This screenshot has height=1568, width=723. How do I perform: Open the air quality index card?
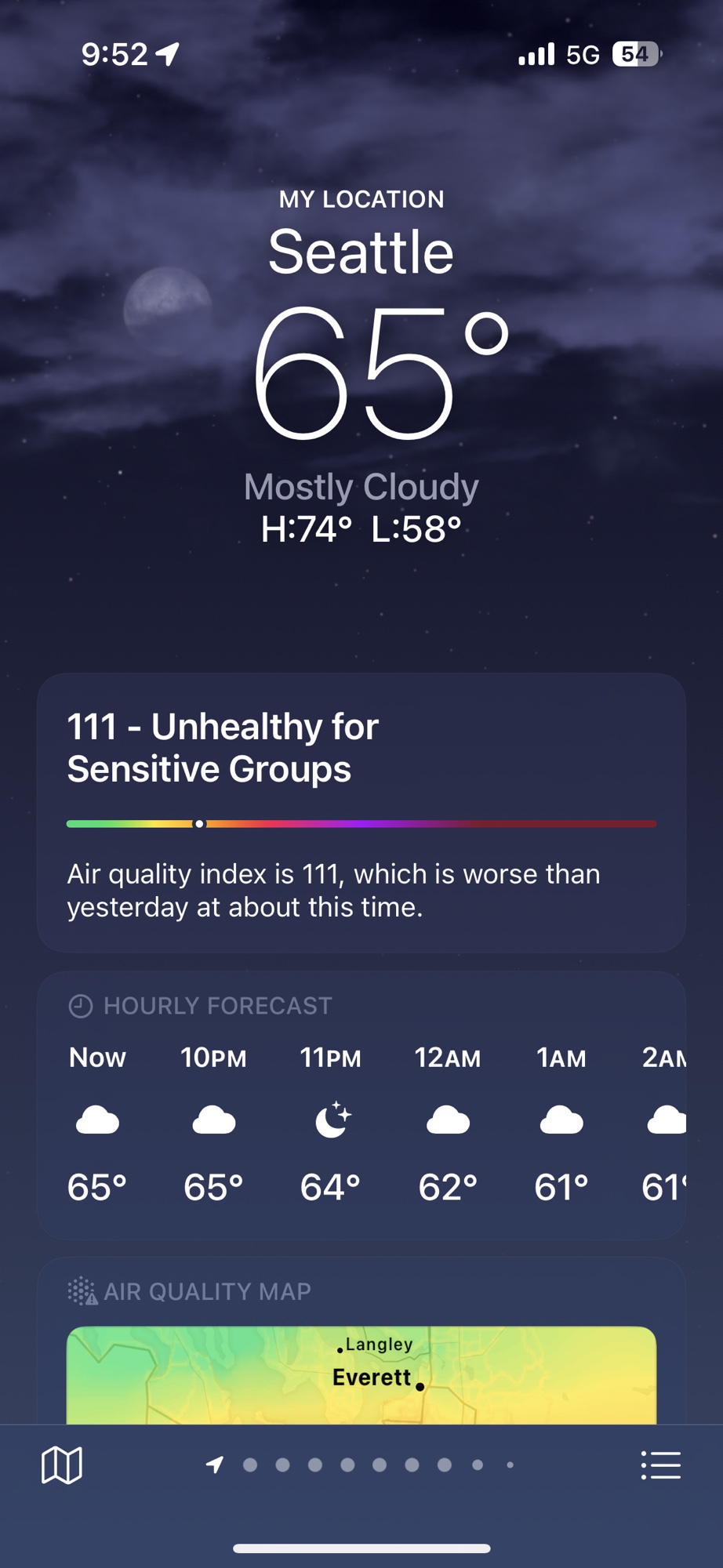pyautogui.click(x=361, y=812)
